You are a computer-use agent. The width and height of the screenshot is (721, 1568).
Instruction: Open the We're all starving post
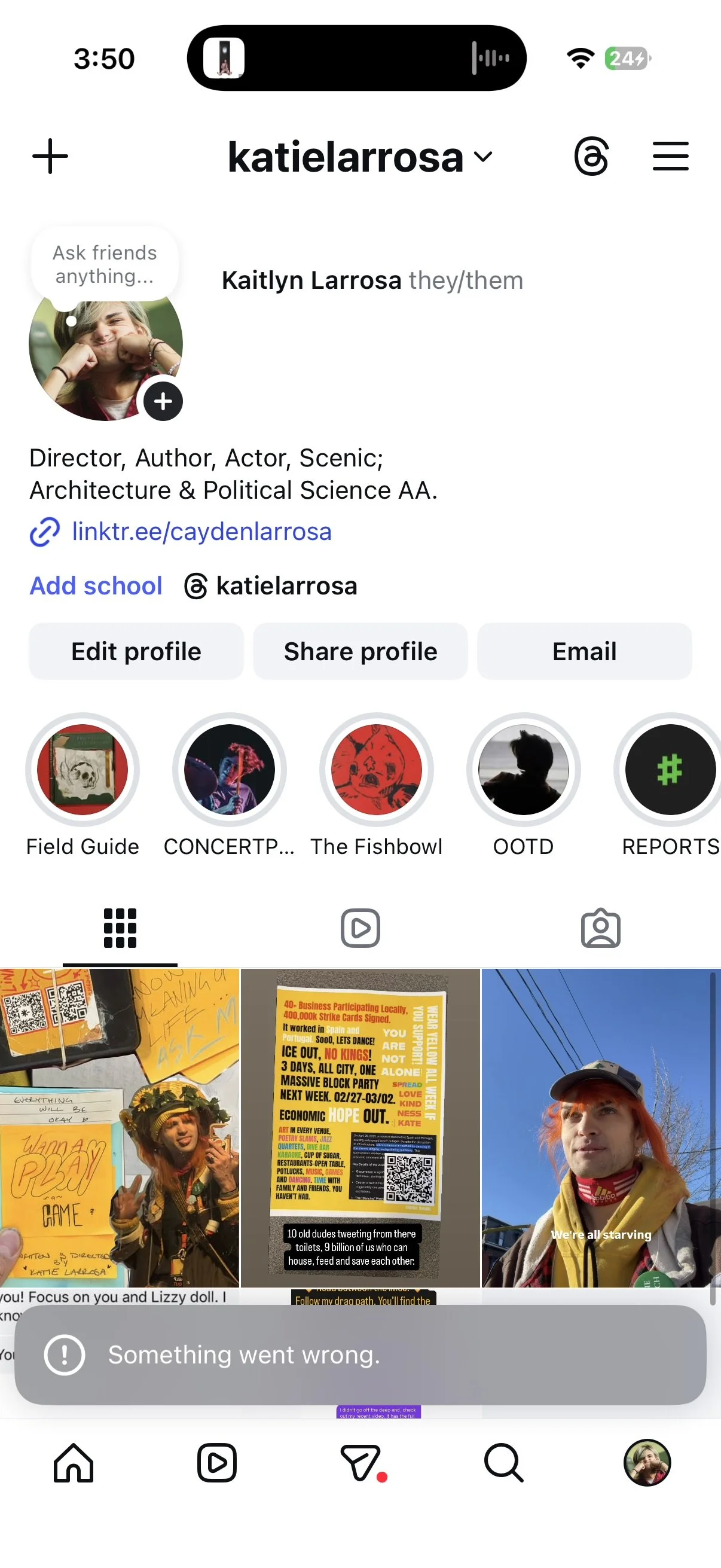[600, 1126]
